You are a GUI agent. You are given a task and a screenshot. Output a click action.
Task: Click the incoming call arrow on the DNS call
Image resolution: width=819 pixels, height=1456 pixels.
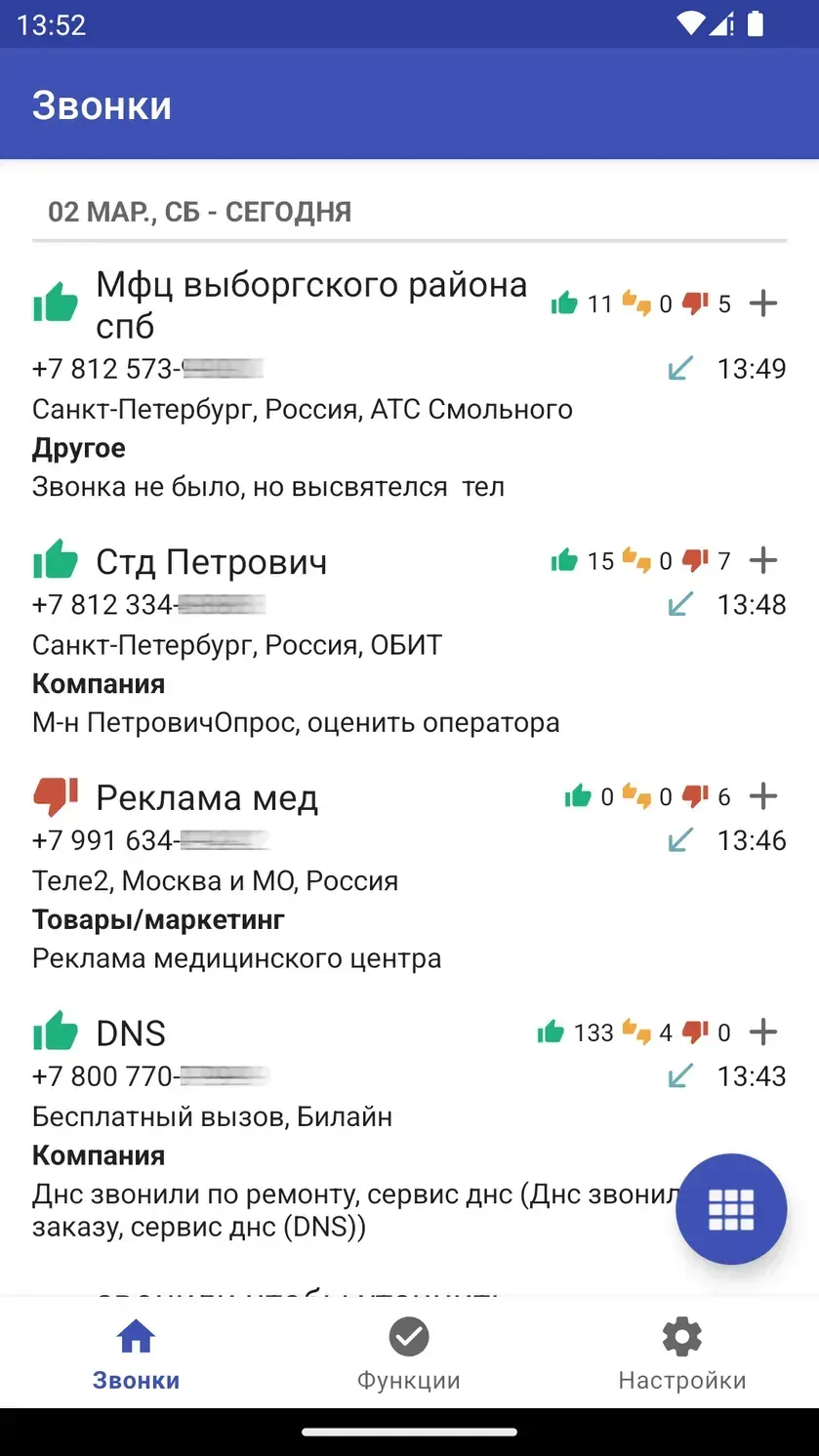[x=679, y=1075]
